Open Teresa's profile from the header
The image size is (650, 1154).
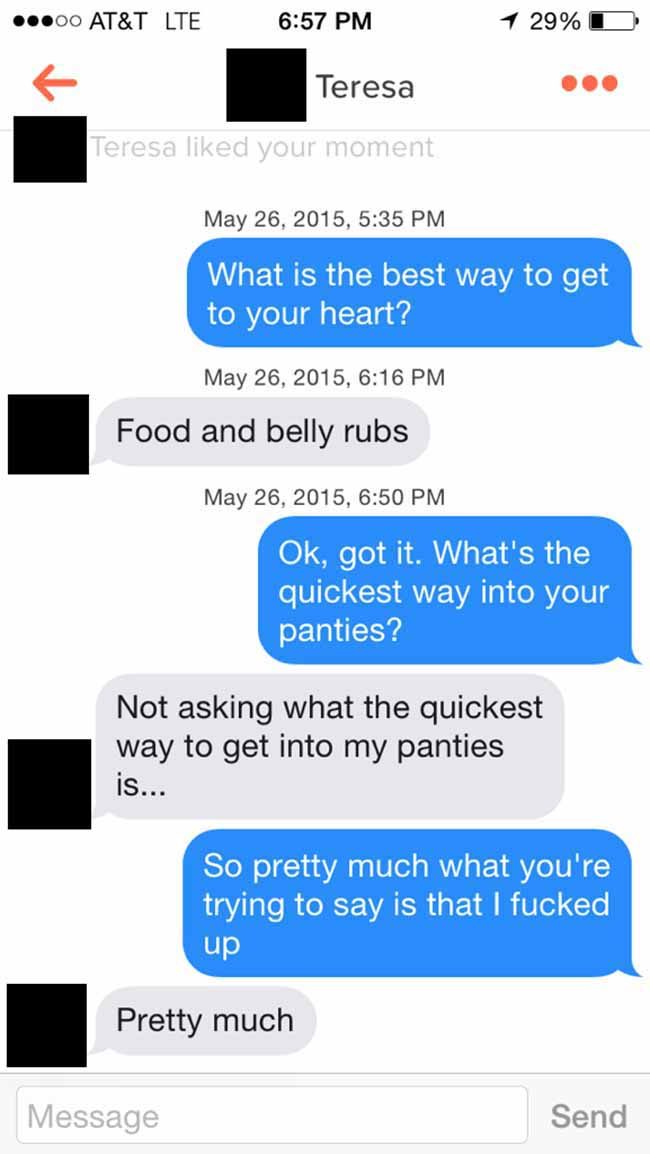coord(364,87)
